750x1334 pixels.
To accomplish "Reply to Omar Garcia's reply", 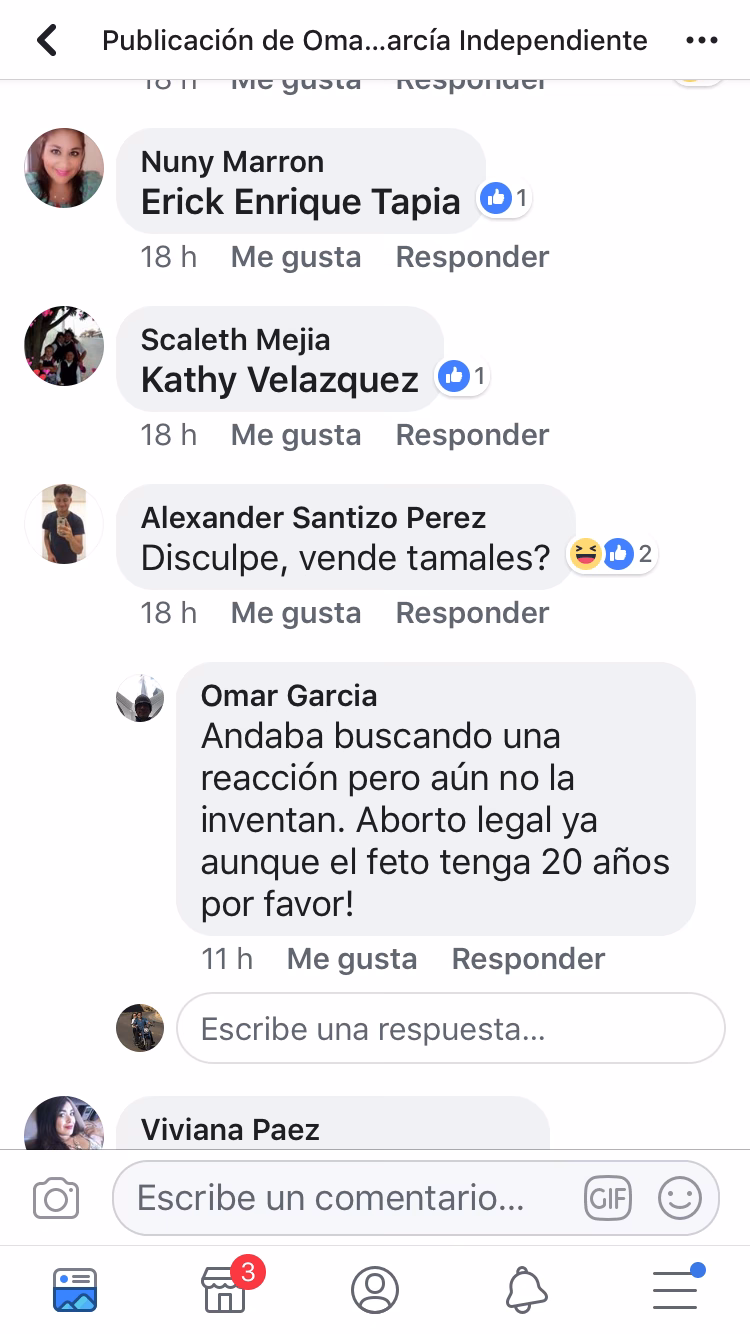I will [528, 959].
